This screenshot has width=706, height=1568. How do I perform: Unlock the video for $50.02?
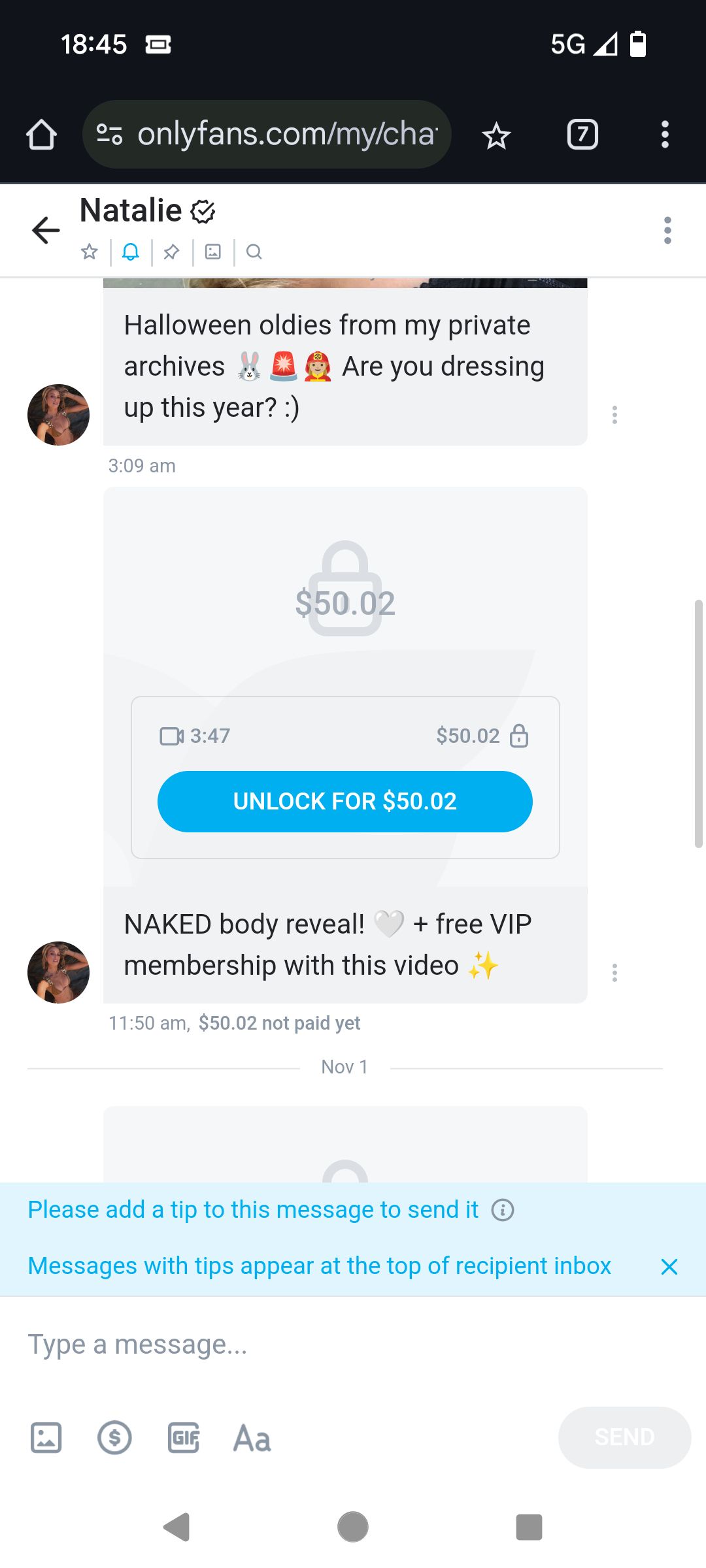[x=345, y=801]
